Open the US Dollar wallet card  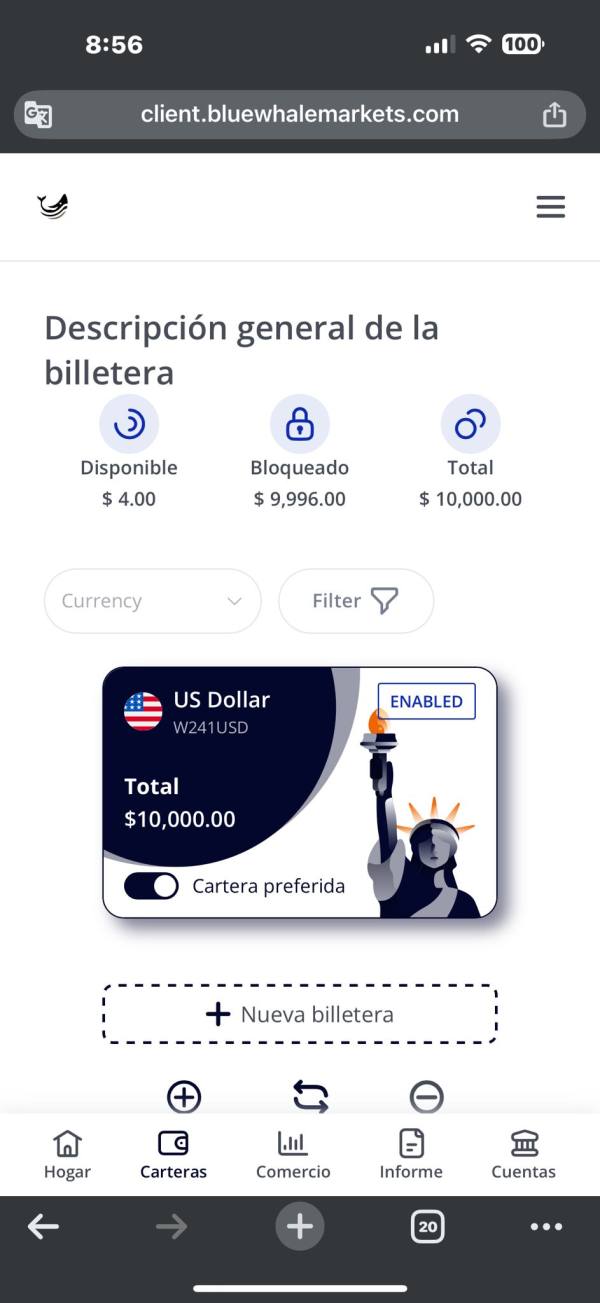pos(300,792)
